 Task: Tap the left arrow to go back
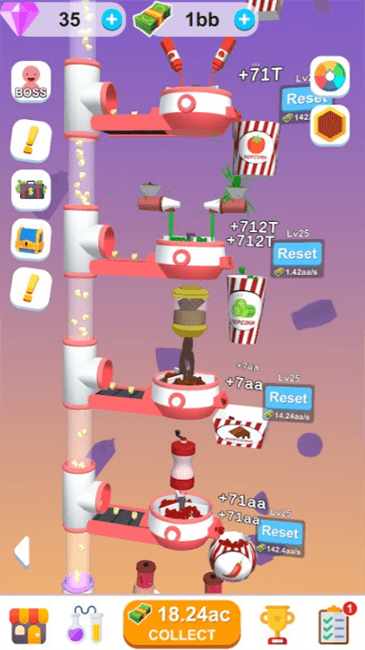[x=22, y=551]
